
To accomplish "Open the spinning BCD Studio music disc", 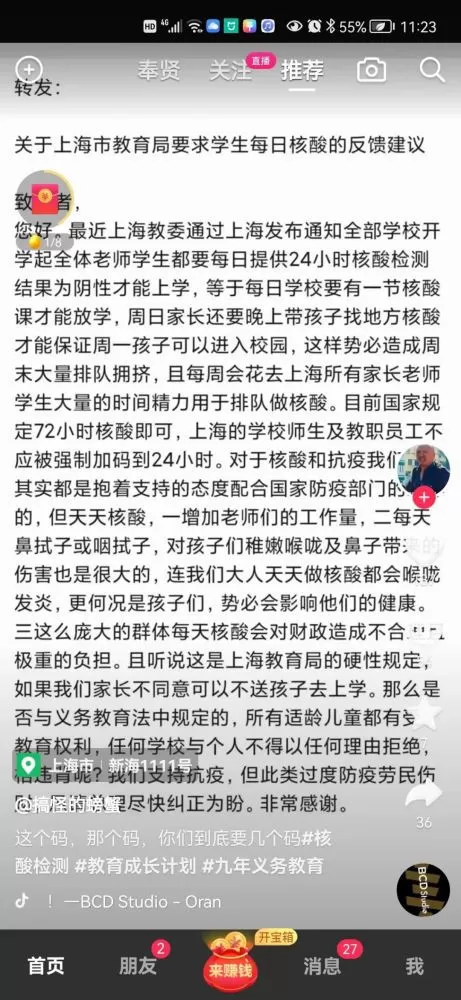I will tap(423, 890).
